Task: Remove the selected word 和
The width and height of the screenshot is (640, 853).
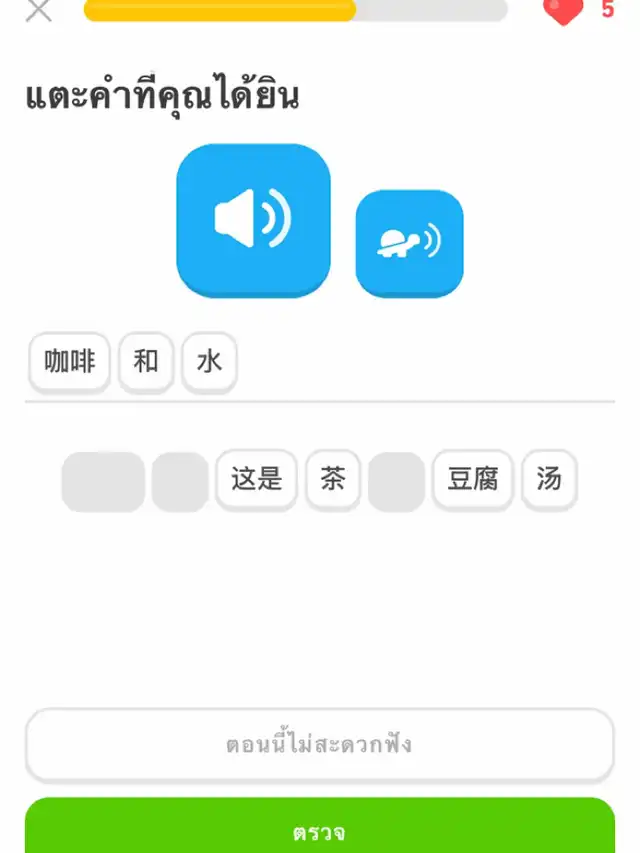Action: (x=146, y=361)
